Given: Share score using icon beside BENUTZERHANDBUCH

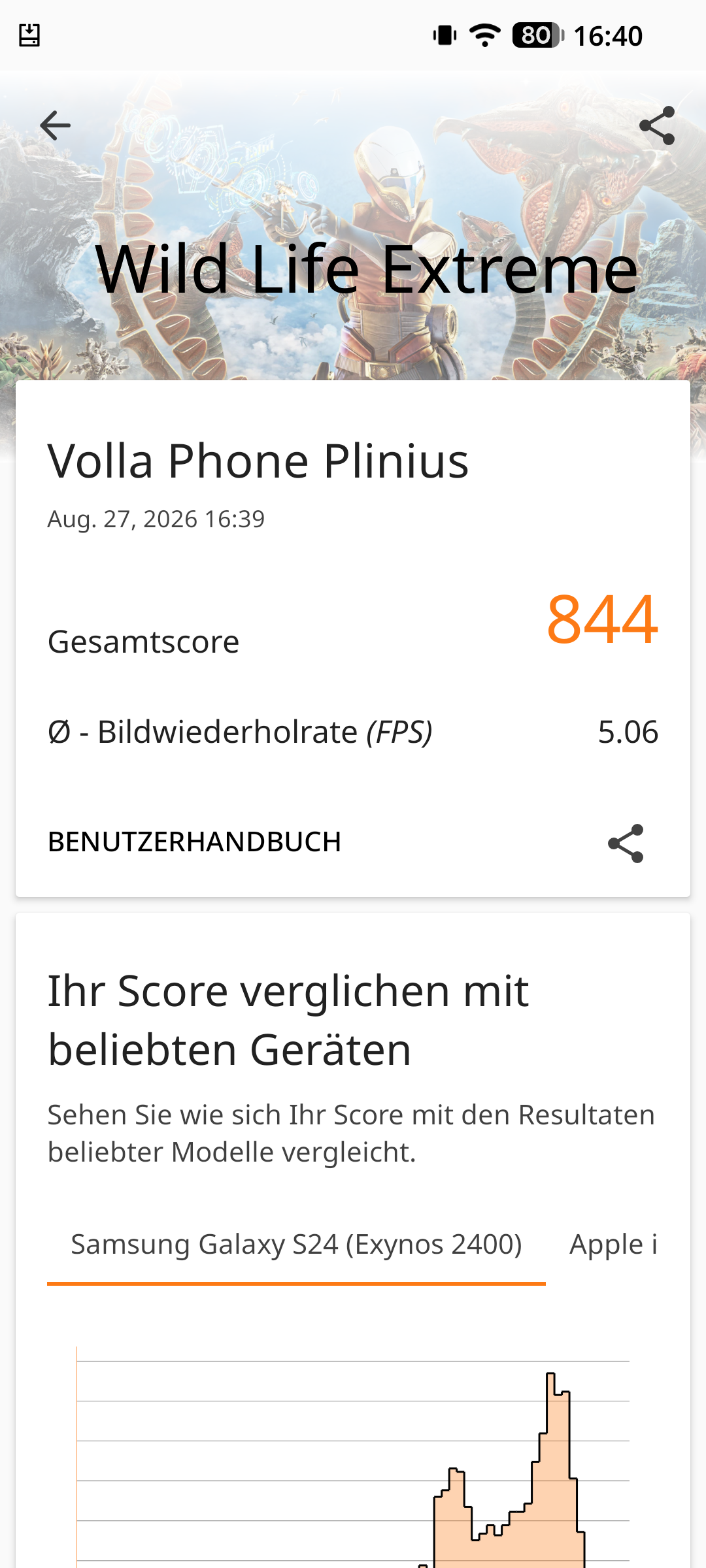Looking at the screenshot, I should pyautogui.click(x=626, y=843).
